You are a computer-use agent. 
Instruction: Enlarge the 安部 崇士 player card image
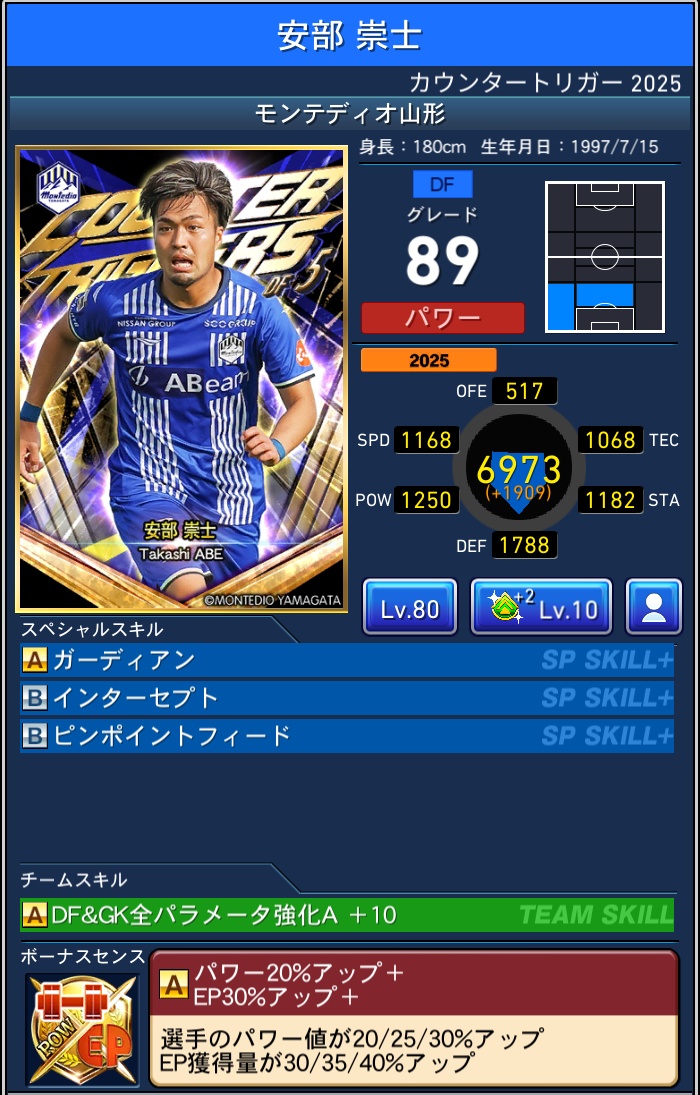[181, 379]
